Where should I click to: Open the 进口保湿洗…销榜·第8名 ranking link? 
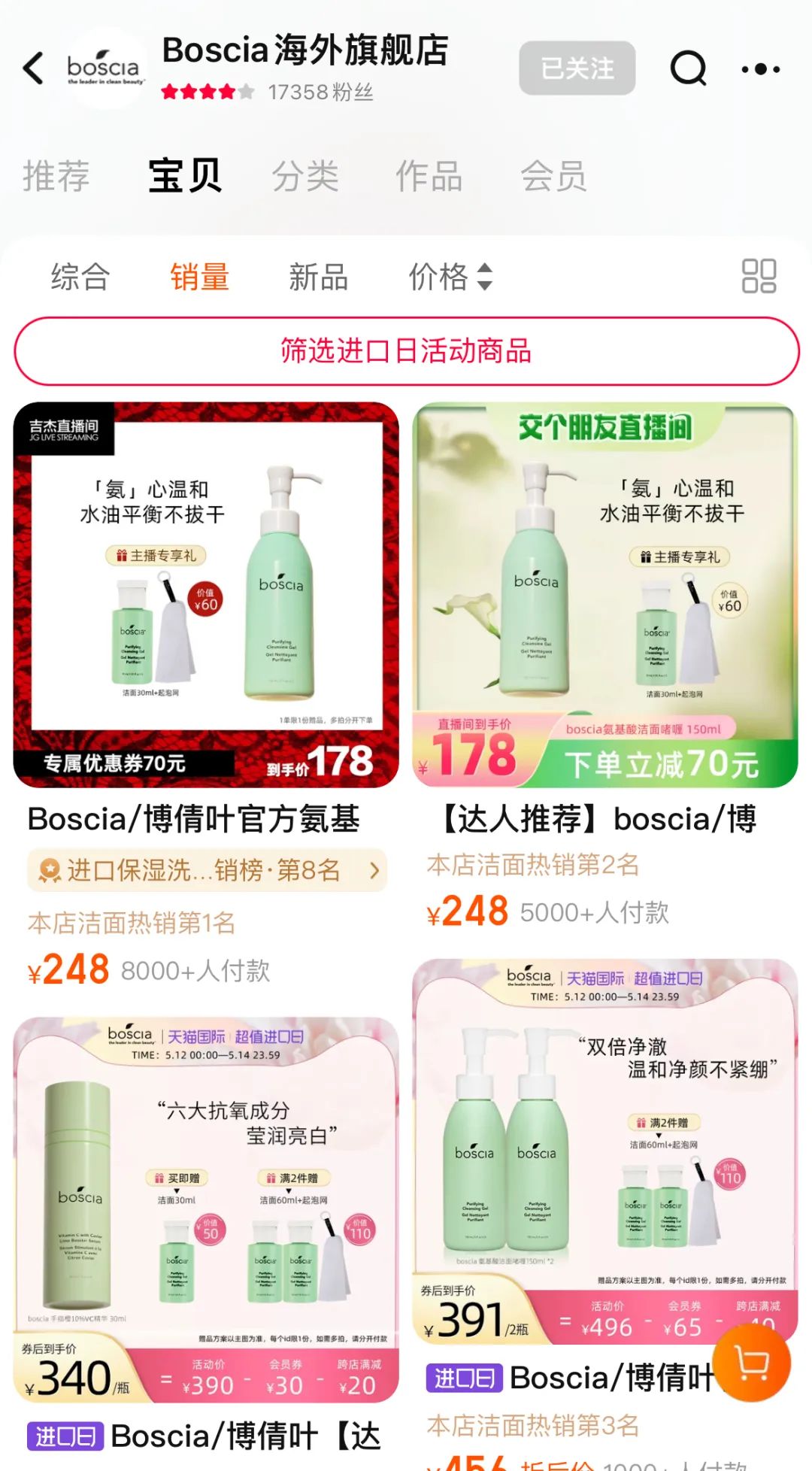click(207, 870)
